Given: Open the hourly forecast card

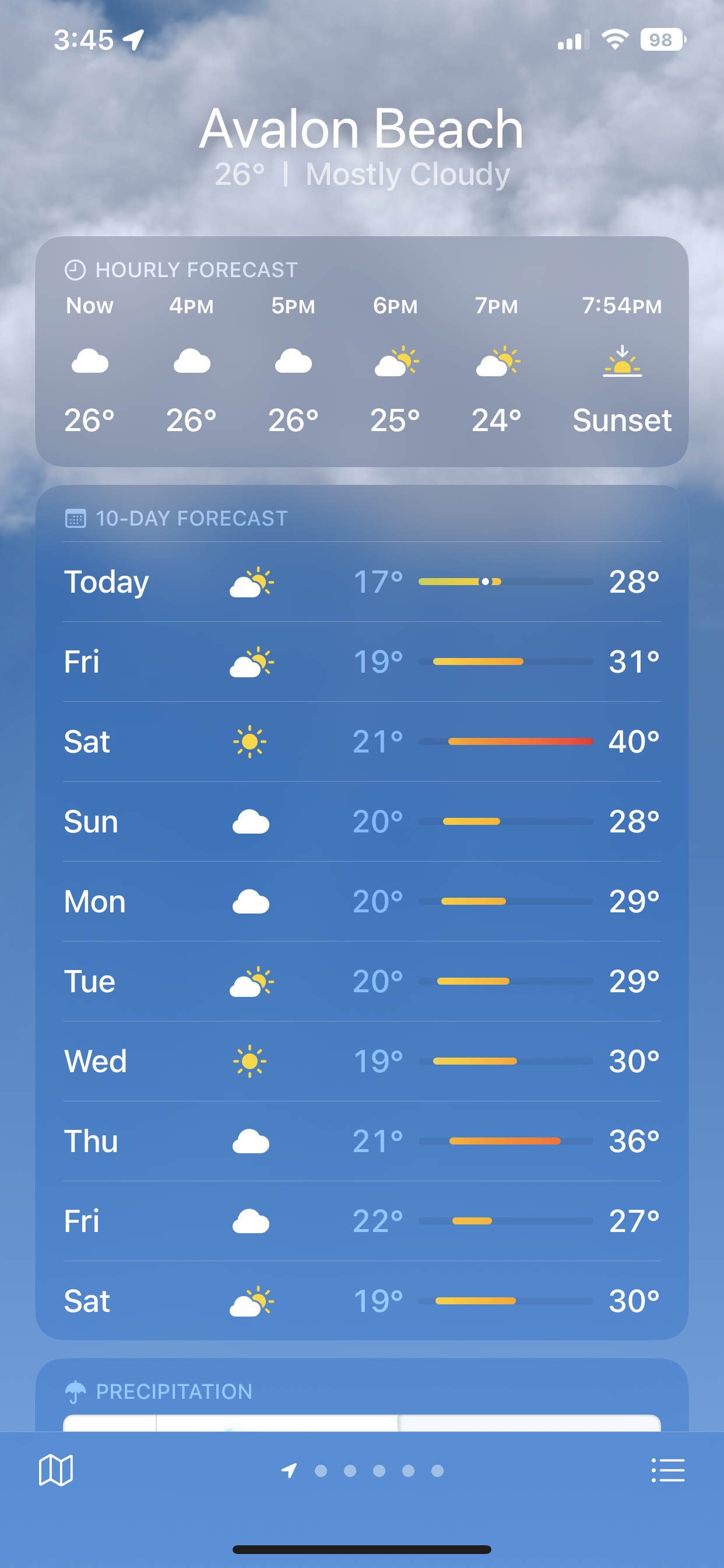Looking at the screenshot, I should coord(362,351).
